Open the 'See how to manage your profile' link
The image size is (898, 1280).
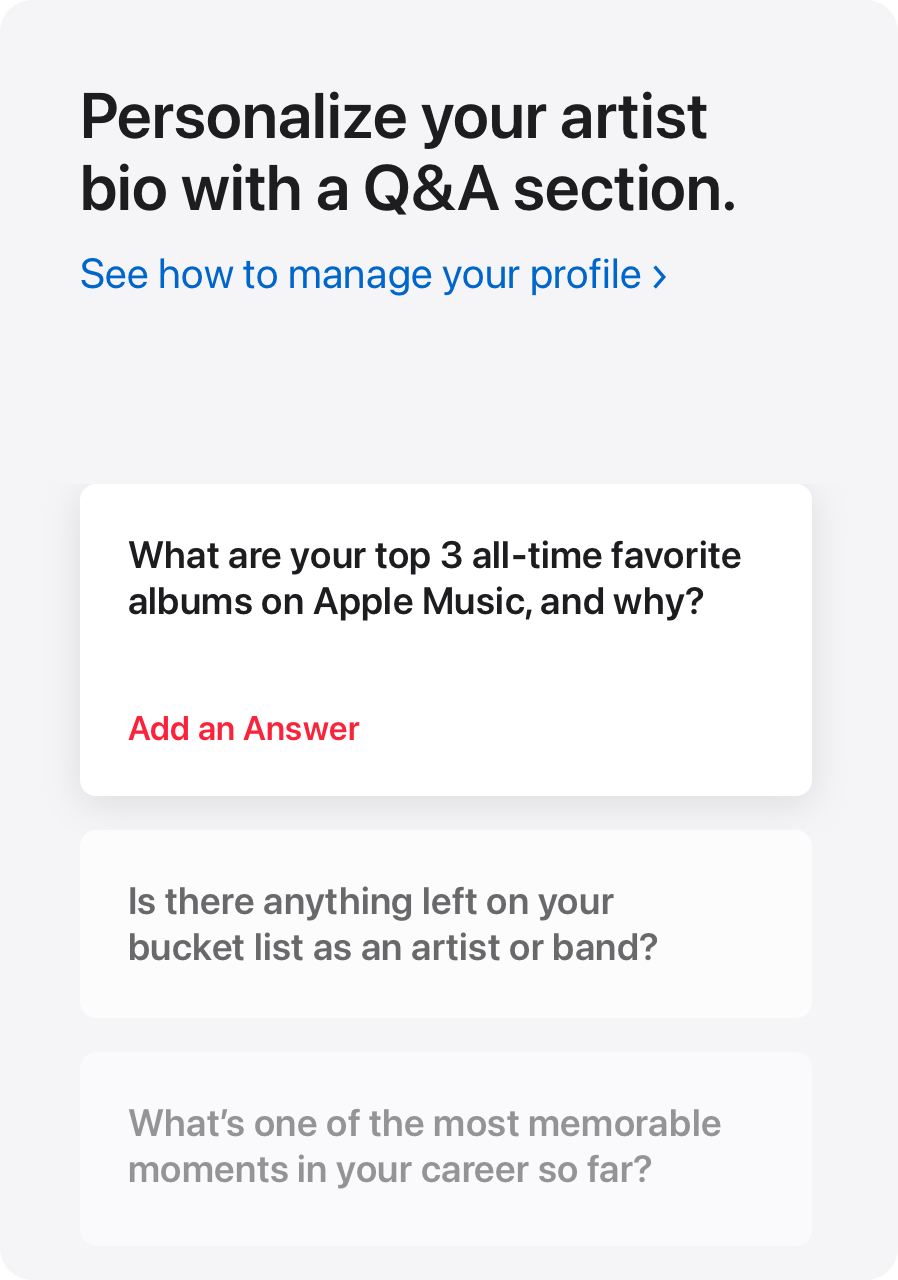tap(372, 274)
